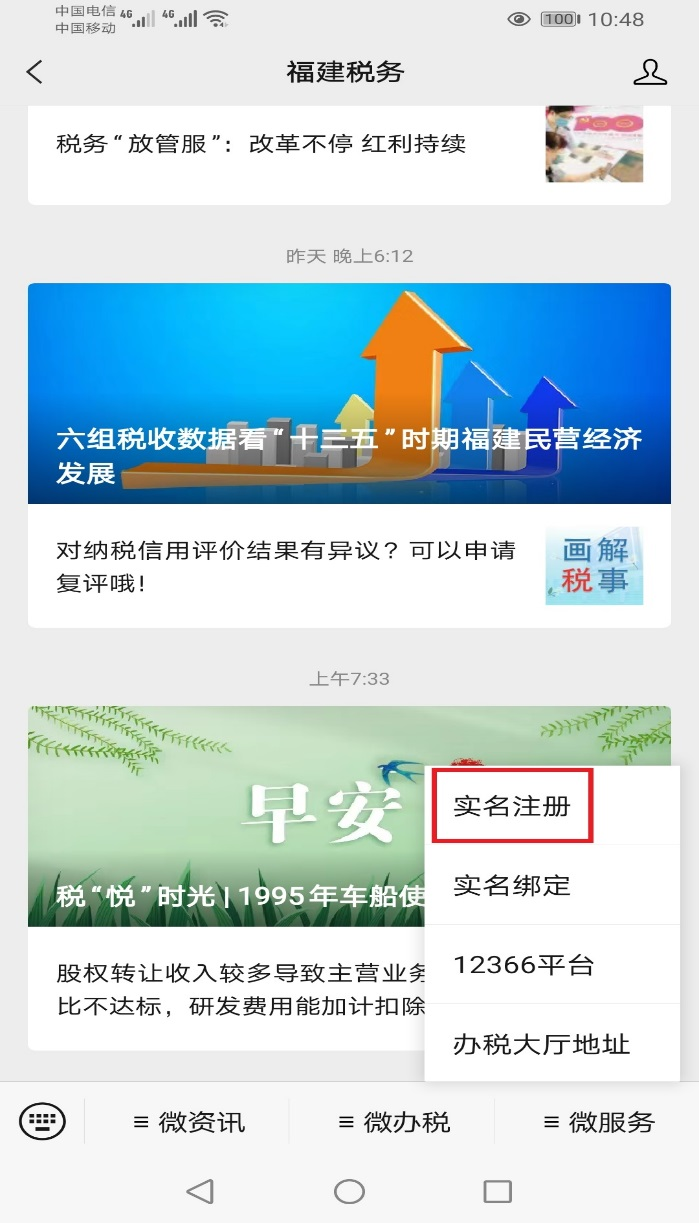699x1223 pixels.
Task: Tap the 微服务 bottom menu
Action: [598, 1122]
